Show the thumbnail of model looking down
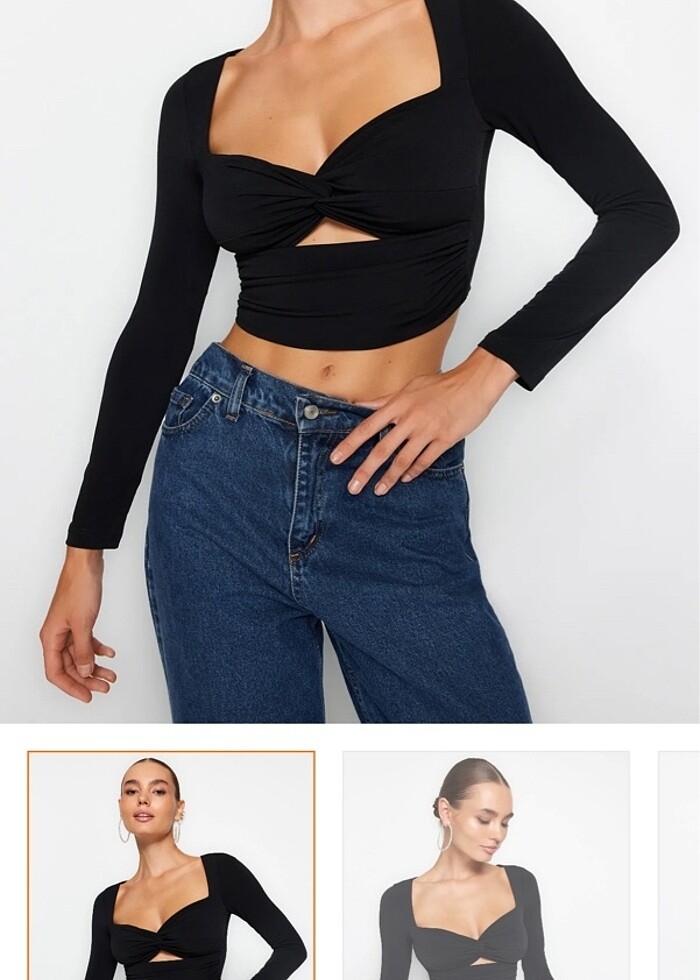Screen dimensions: 700x980 tap(486, 866)
